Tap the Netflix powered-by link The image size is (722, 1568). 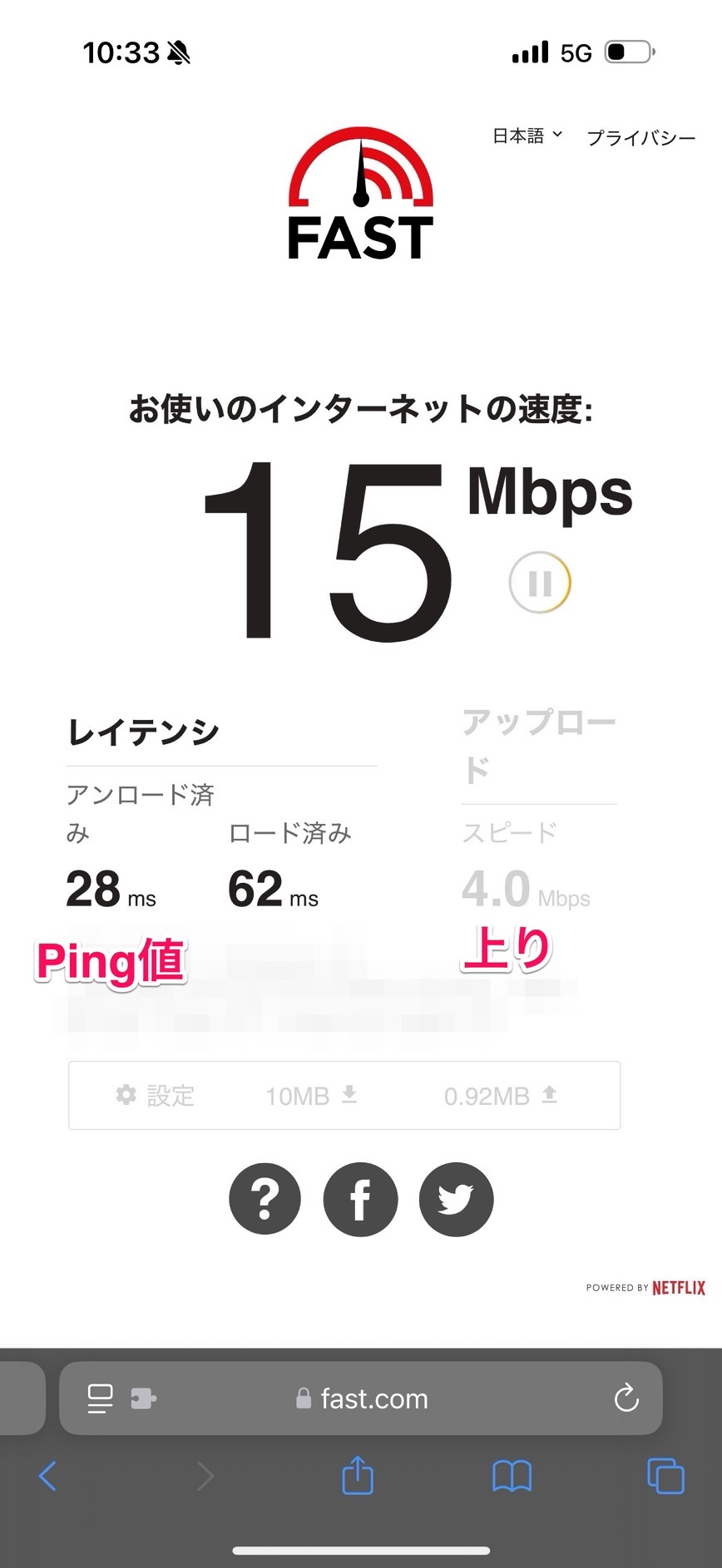point(645,1288)
